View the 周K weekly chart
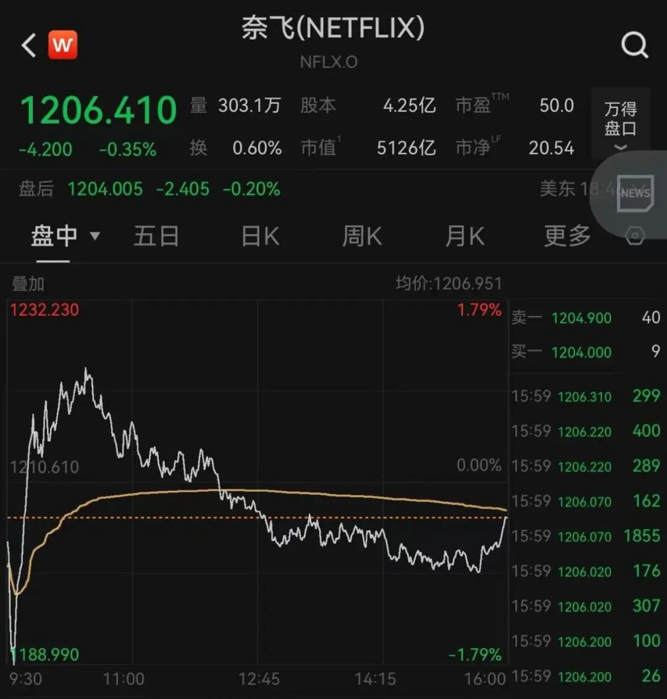Image resolution: width=667 pixels, height=699 pixels. point(362,236)
